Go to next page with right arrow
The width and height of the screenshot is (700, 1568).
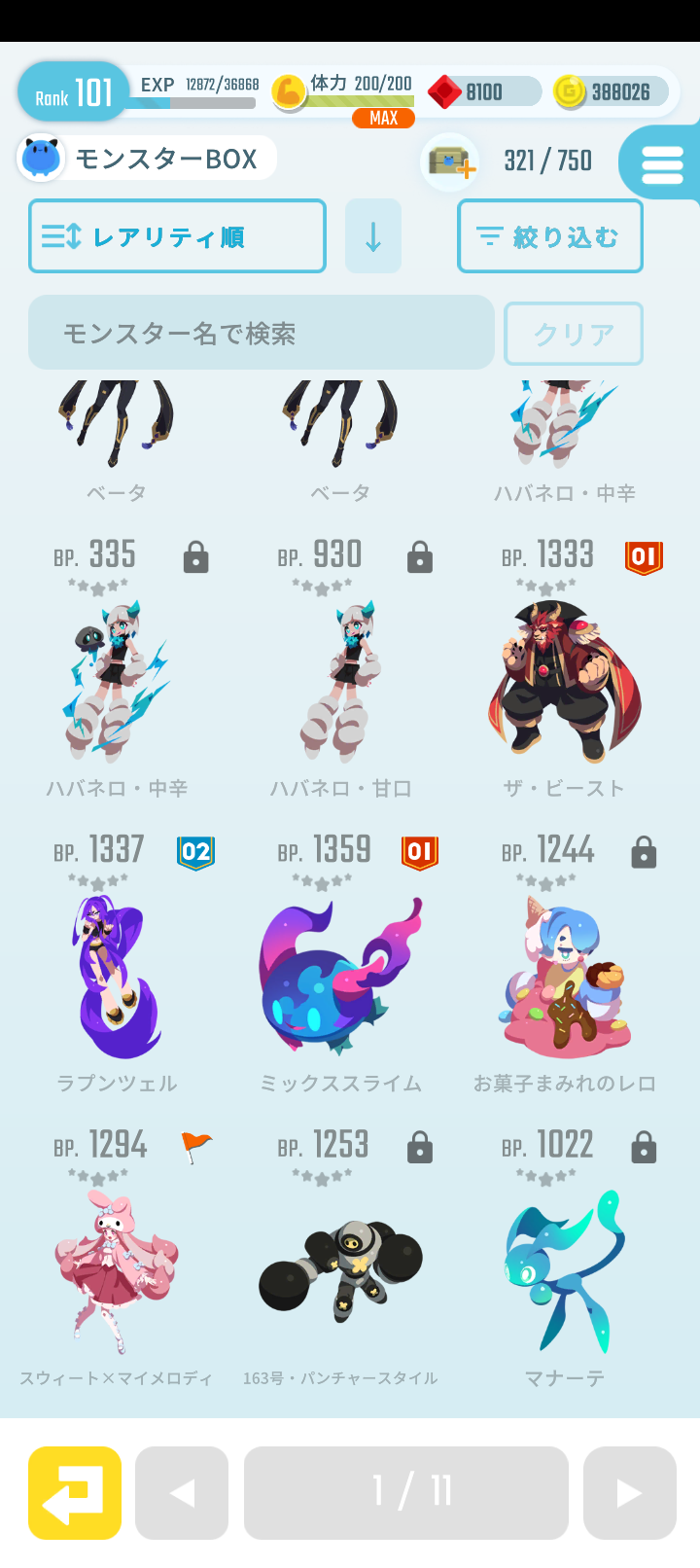point(630,1492)
